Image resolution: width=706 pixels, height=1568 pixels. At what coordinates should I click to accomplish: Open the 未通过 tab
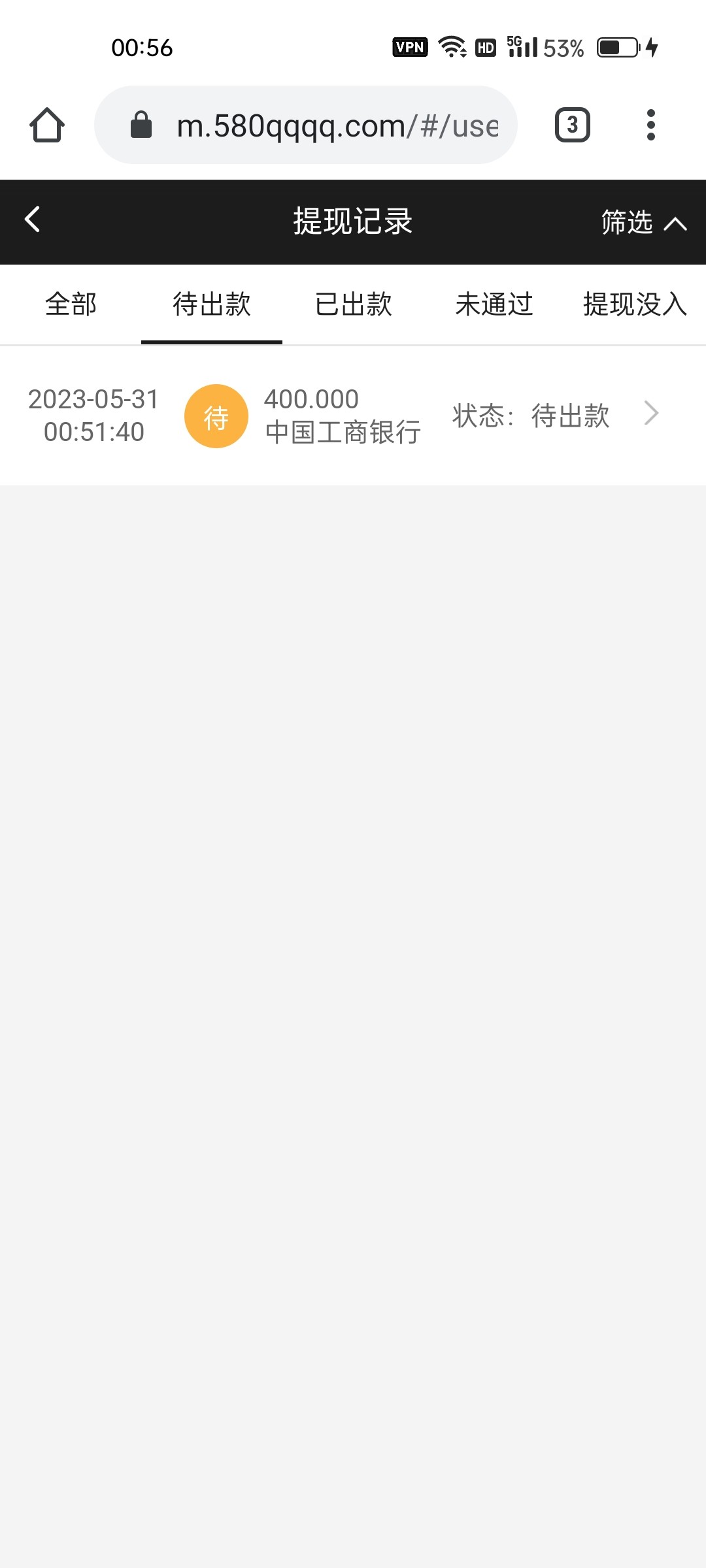click(x=494, y=304)
